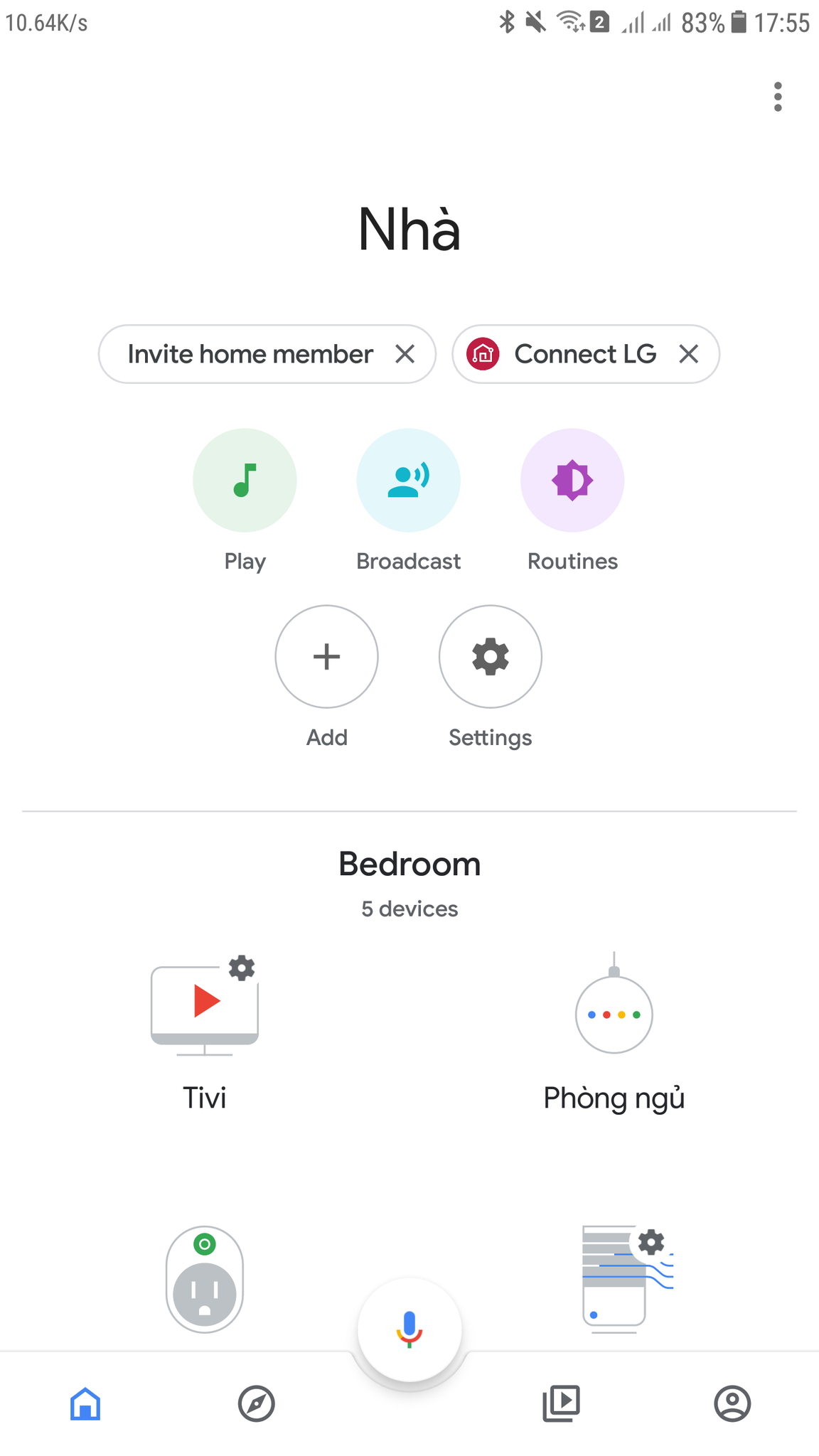819x1456 pixels.
Task: Open the overflow three-dot menu
Action: click(x=778, y=97)
